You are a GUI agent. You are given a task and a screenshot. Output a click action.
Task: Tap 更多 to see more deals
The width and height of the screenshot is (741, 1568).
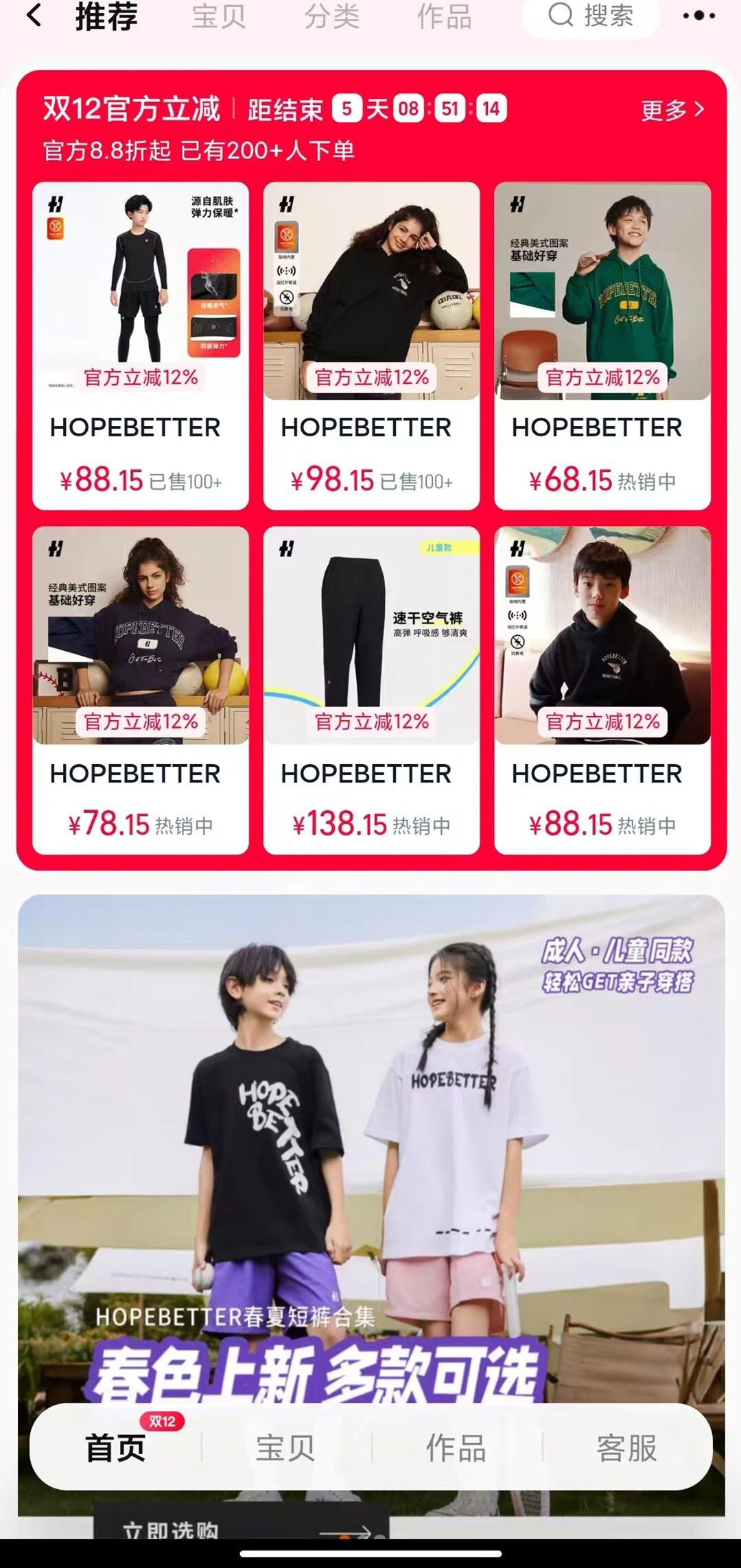pos(672,110)
